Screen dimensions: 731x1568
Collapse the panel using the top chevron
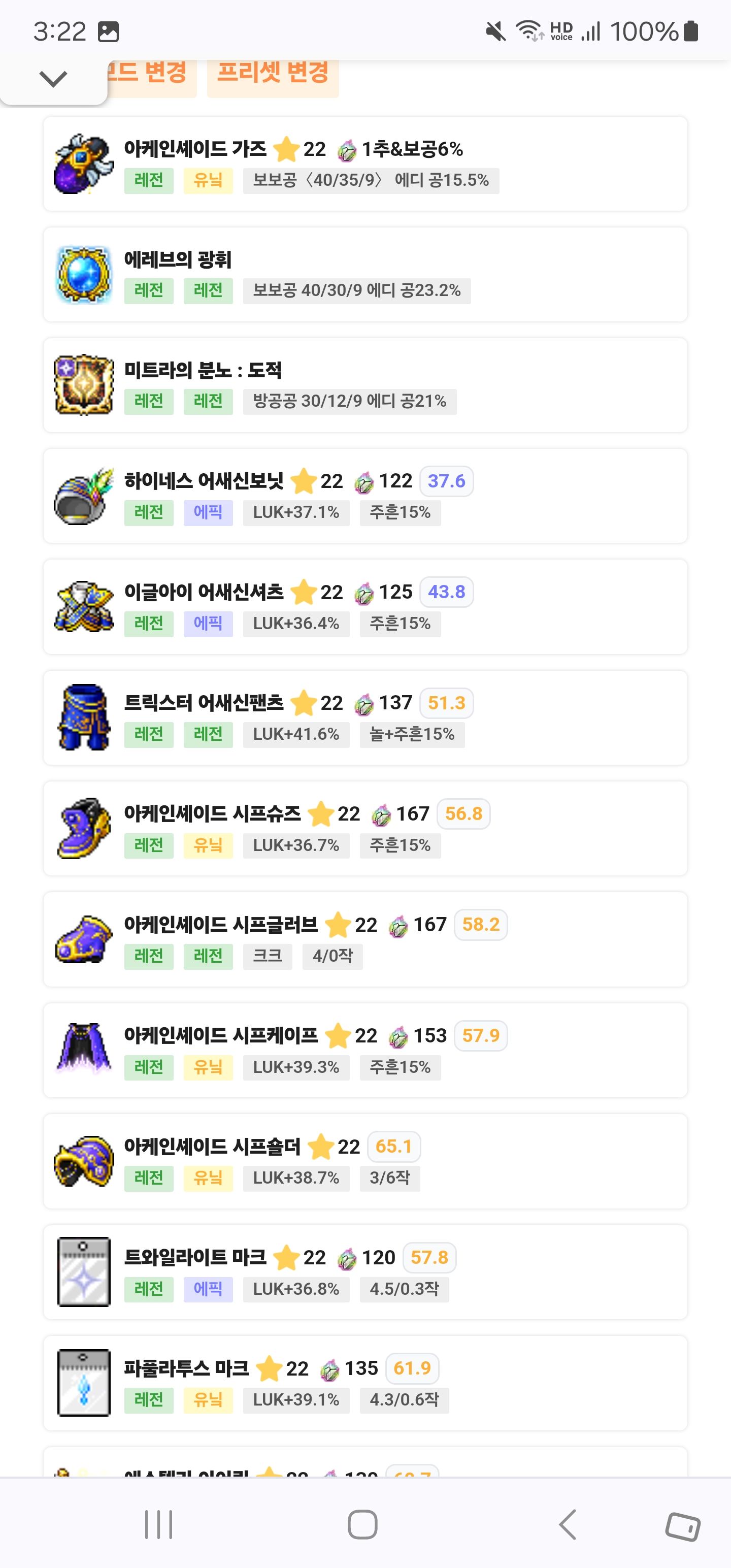[54, 79]
